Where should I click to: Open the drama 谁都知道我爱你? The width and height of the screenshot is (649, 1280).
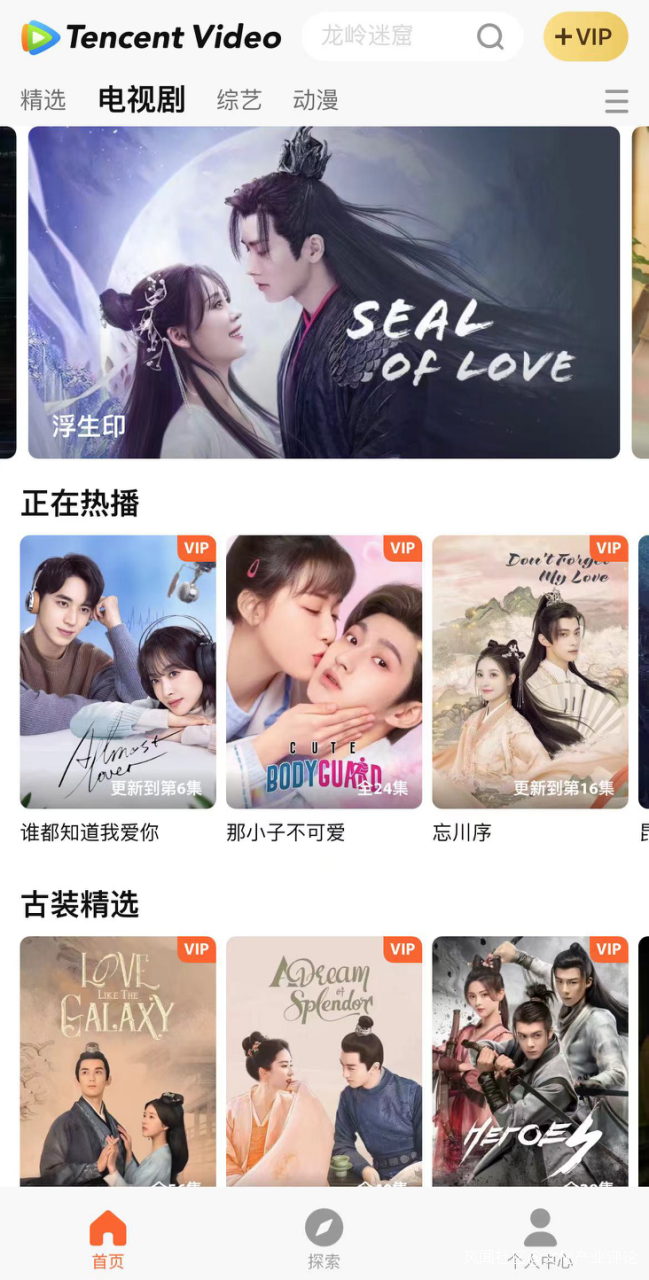point(118,672)
